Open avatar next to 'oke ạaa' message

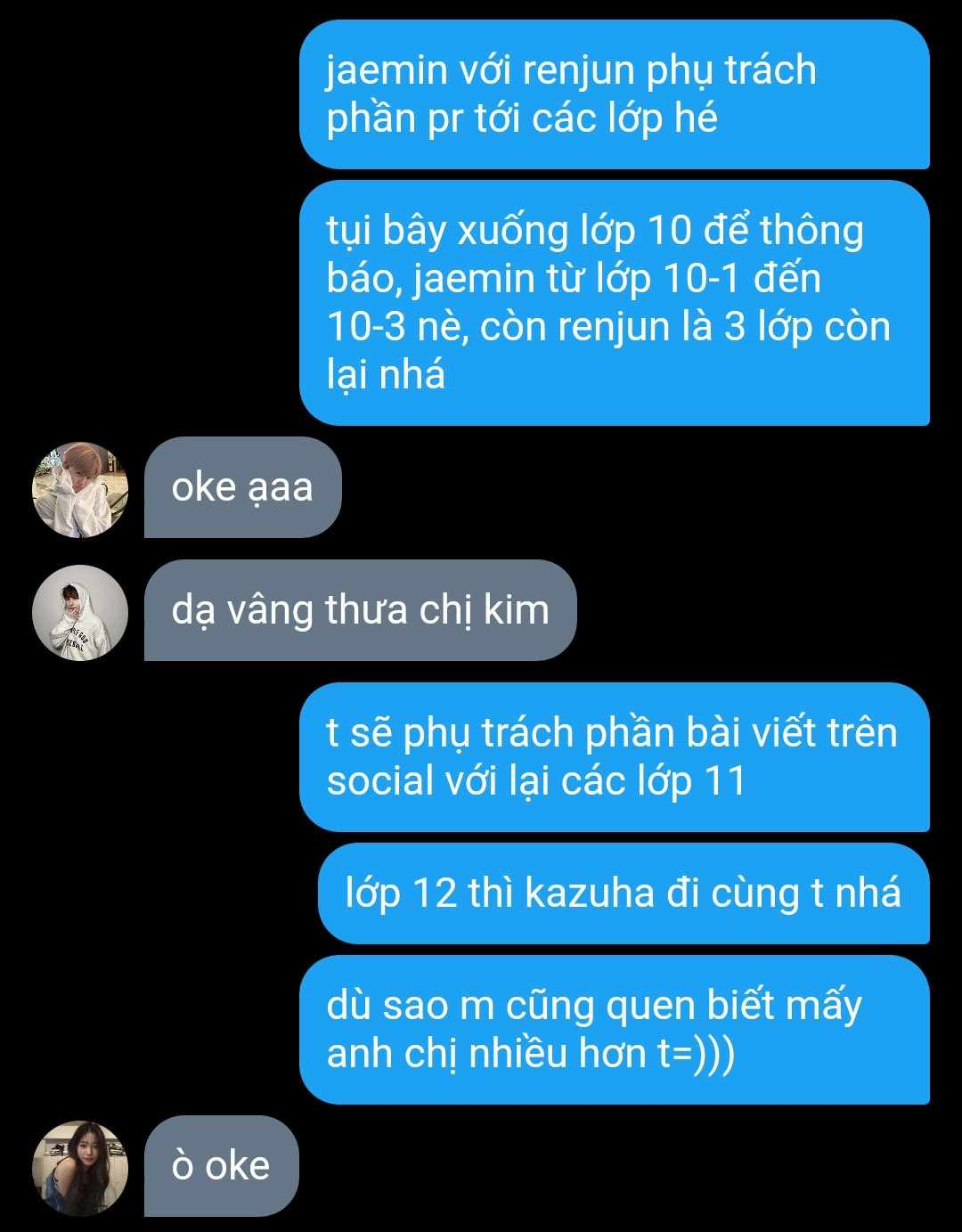[80, 489]
